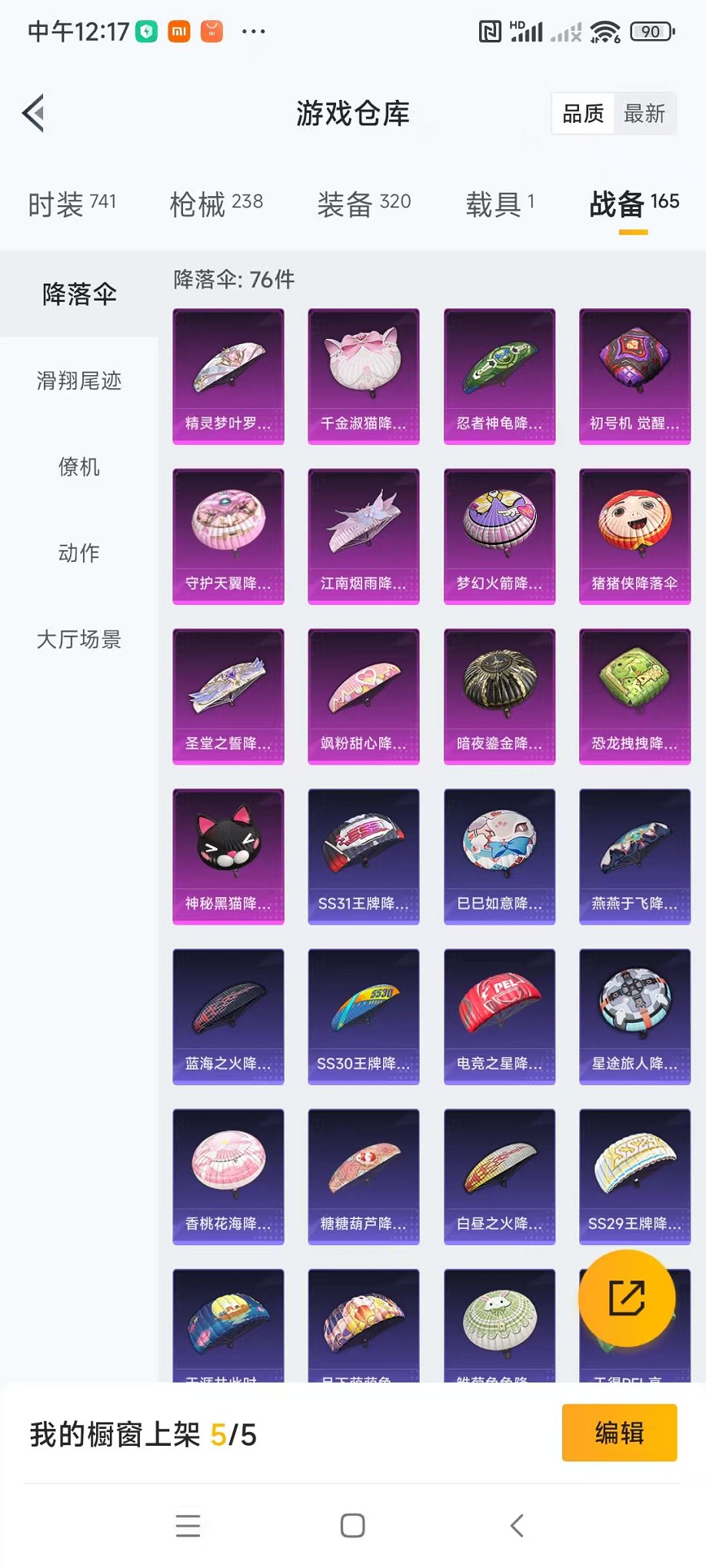The width and height of the screenshot is (706, 1568).
Task: Open the 僚机 category
Action: 78,467
